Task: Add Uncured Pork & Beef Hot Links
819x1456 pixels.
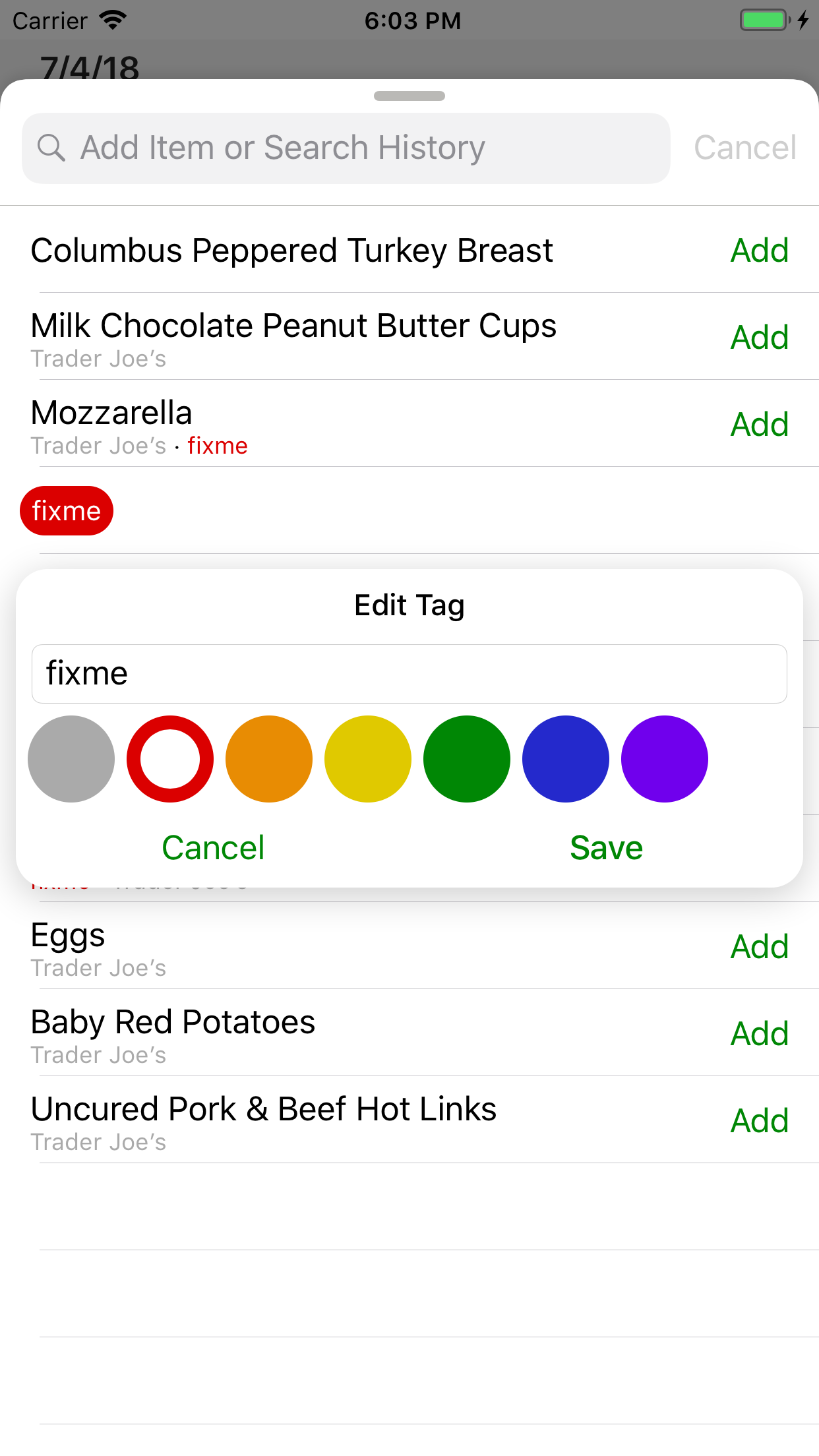Action: tap(760, 1121)
